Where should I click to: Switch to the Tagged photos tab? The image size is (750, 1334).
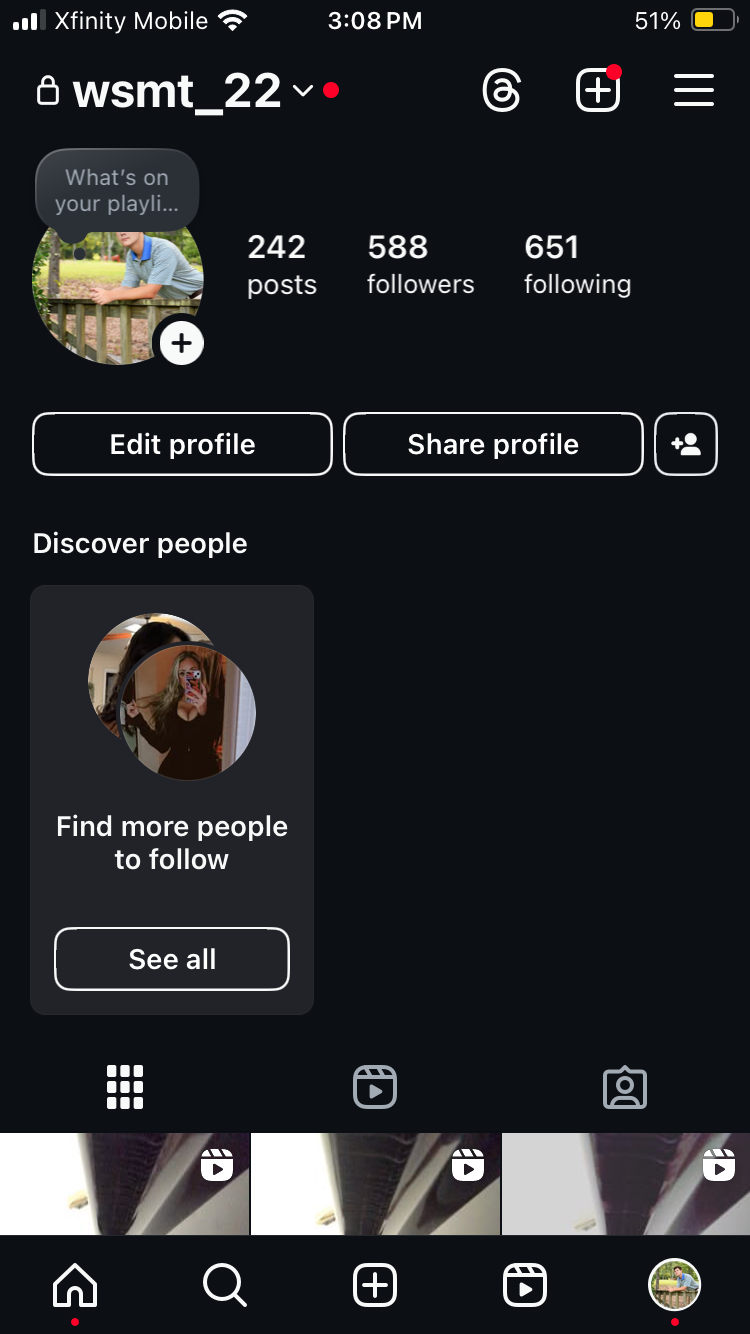[x=624, y=1086]
